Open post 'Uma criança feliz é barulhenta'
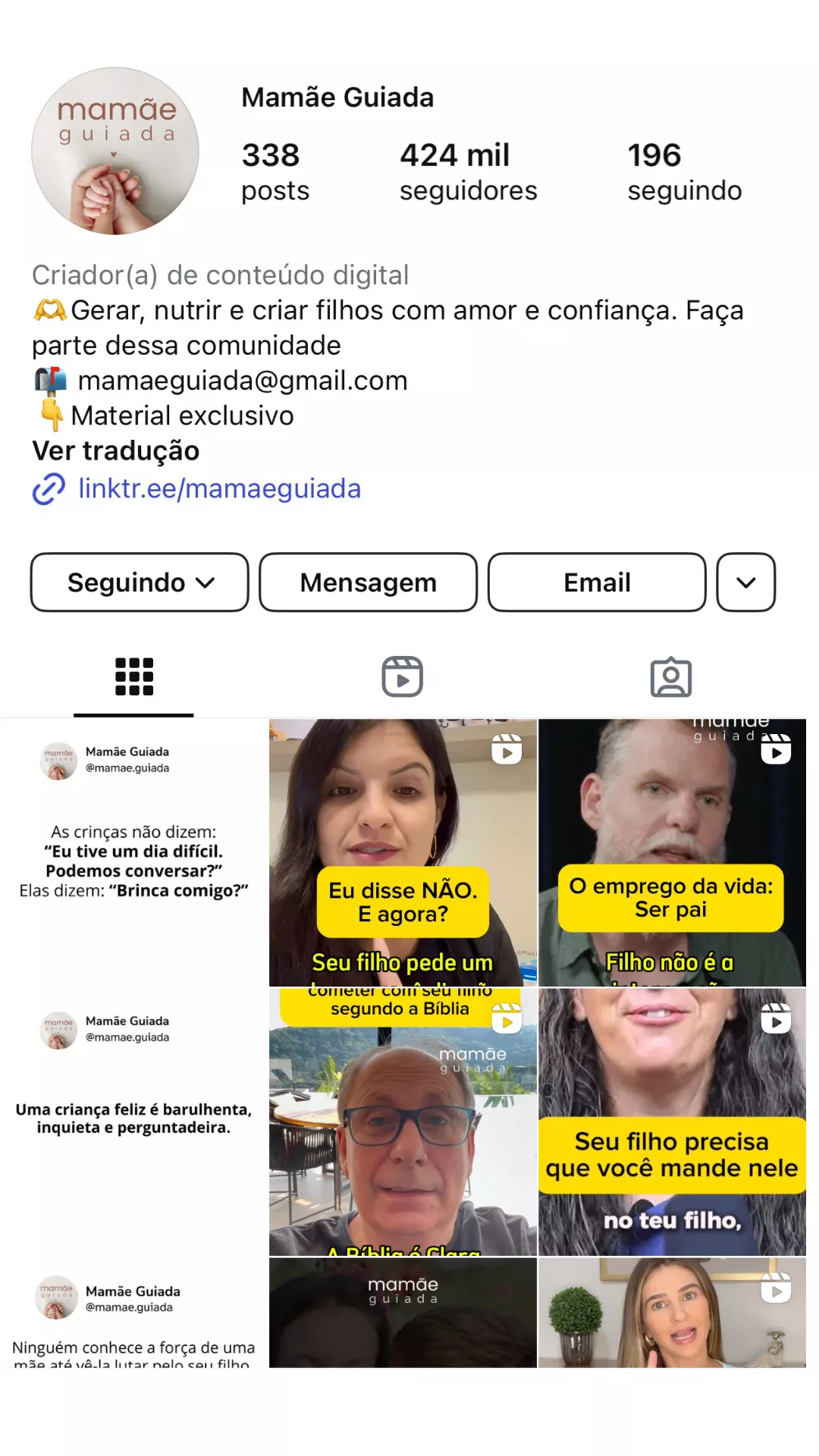This screenshot has width=819, height=1456. point(133,1122)
